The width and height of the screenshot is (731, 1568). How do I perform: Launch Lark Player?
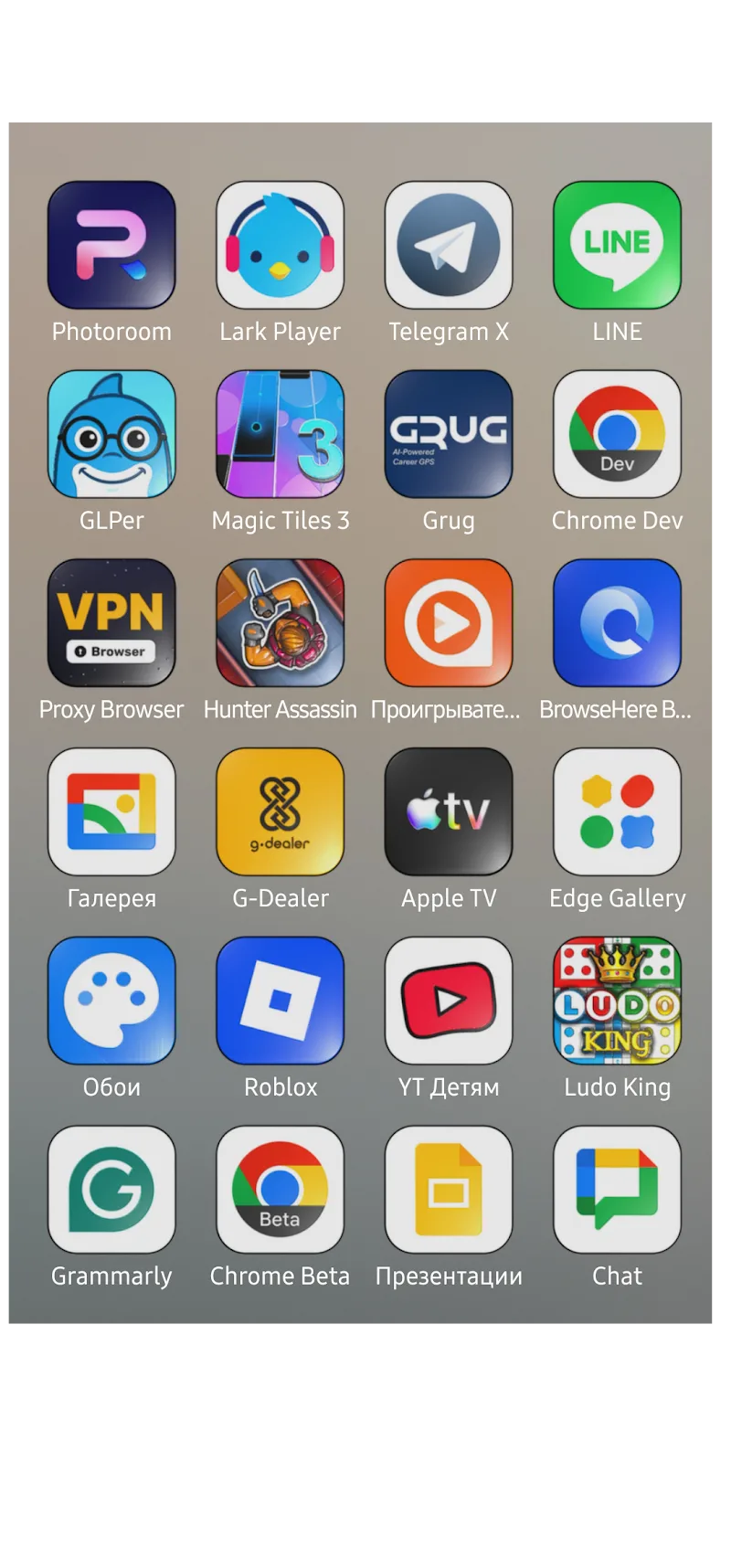pyautogui.click(x=280, y=245)
